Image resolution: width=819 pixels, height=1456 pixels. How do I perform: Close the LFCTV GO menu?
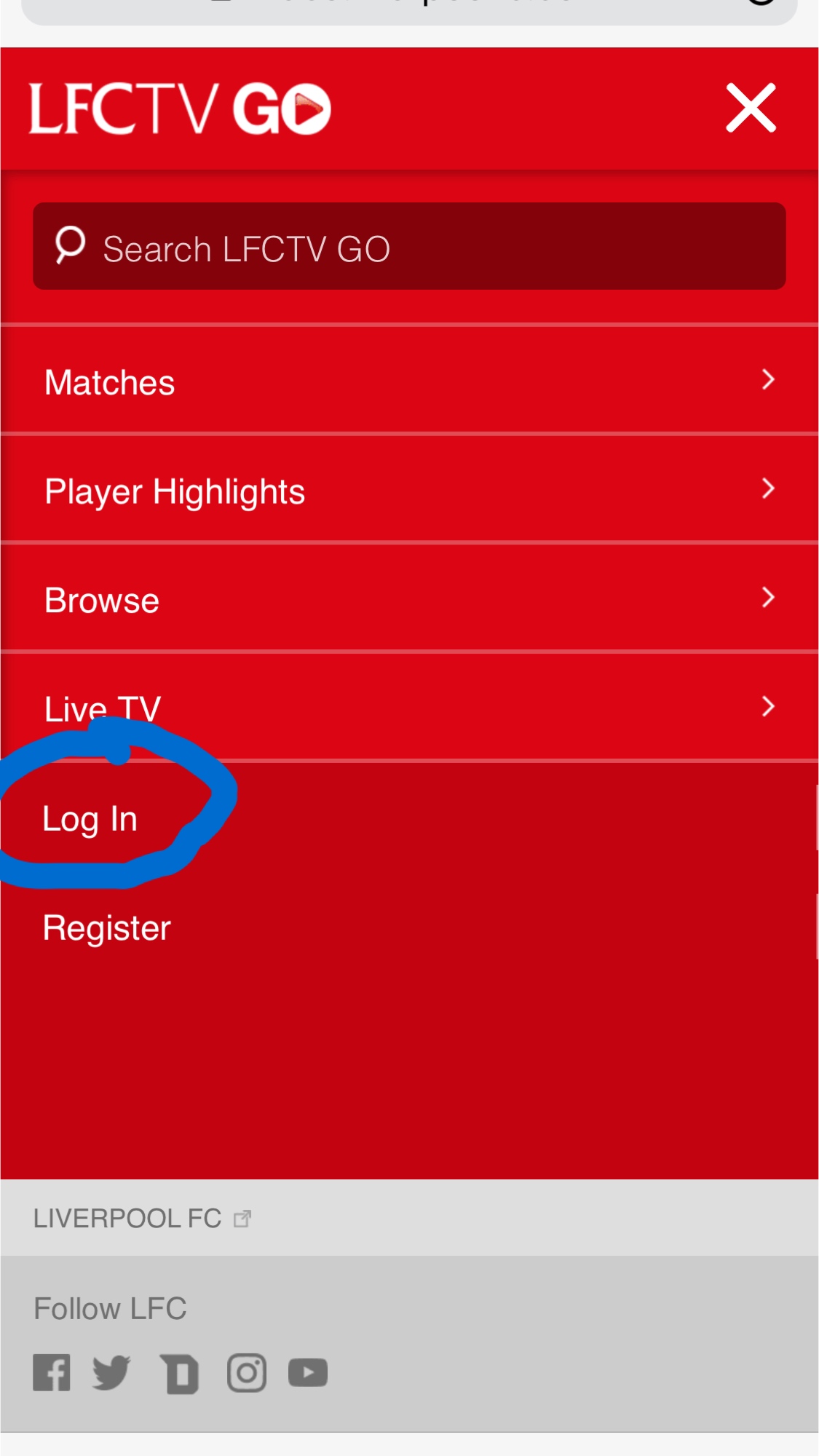[x=751, y=108]
